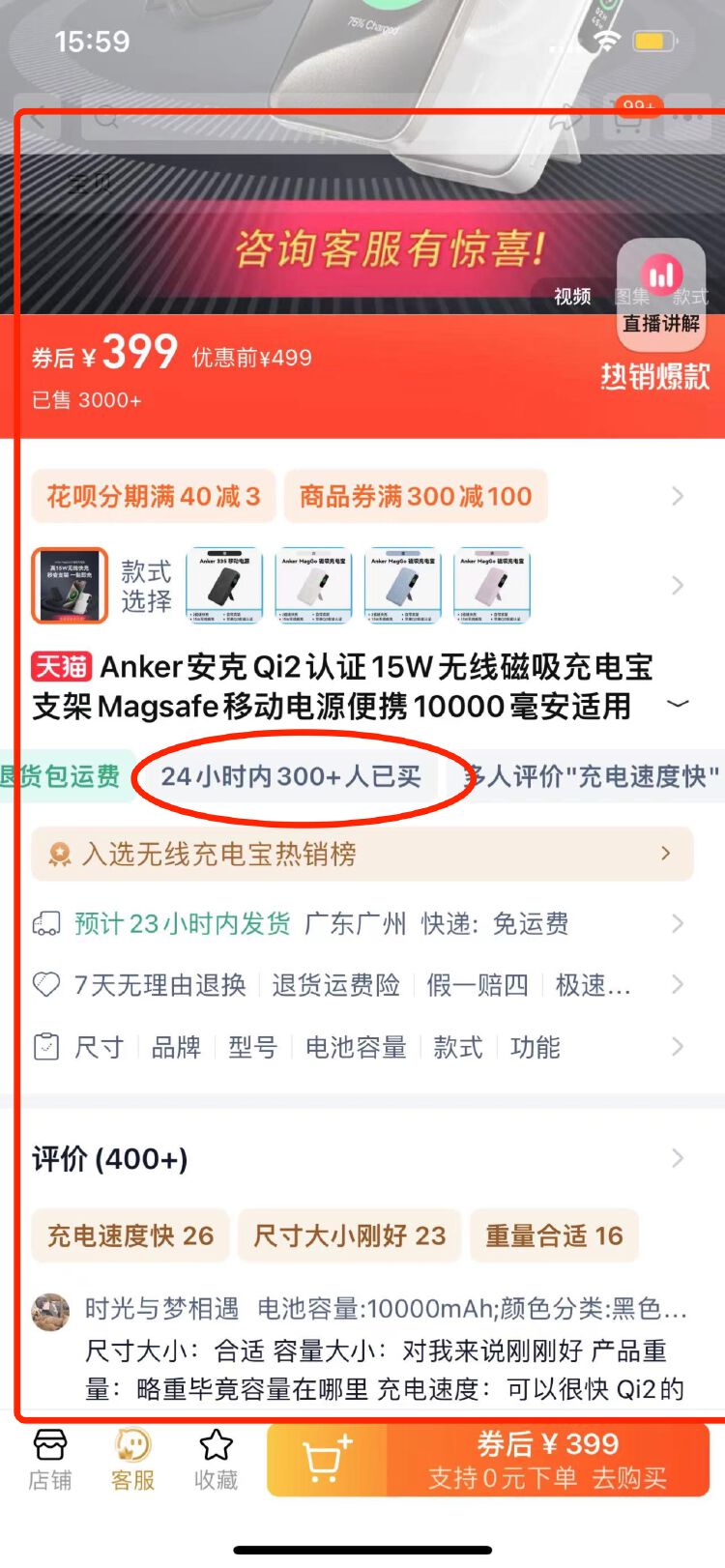Tap 券后¥399 去购买 to buy

click(547, 1460)
